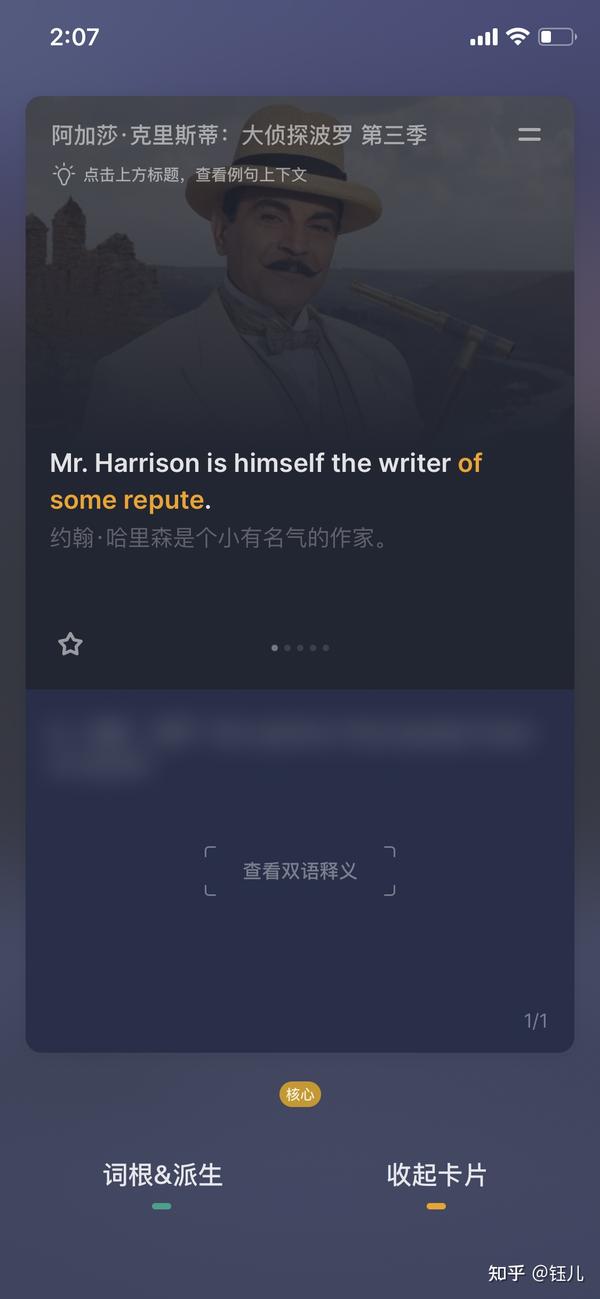
Task: Reveal 查看双语释义 bilingual definition
Action: pyautogui.click(x=300, y=871)
